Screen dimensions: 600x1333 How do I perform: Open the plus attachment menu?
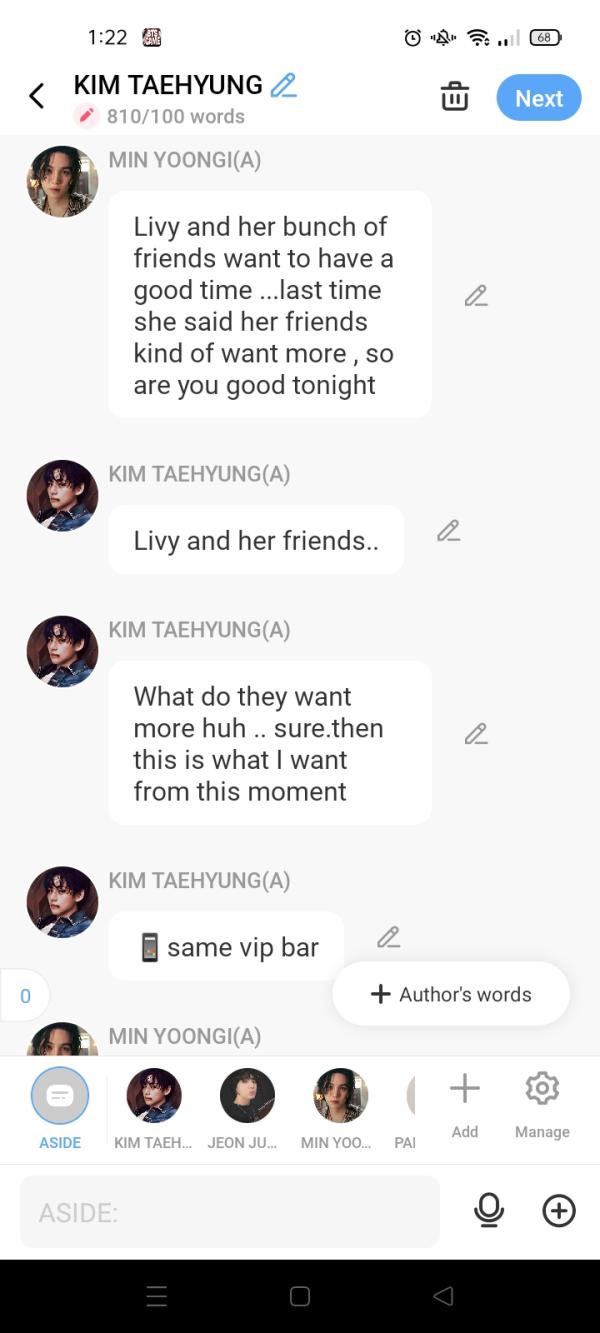pos(559,1211)
